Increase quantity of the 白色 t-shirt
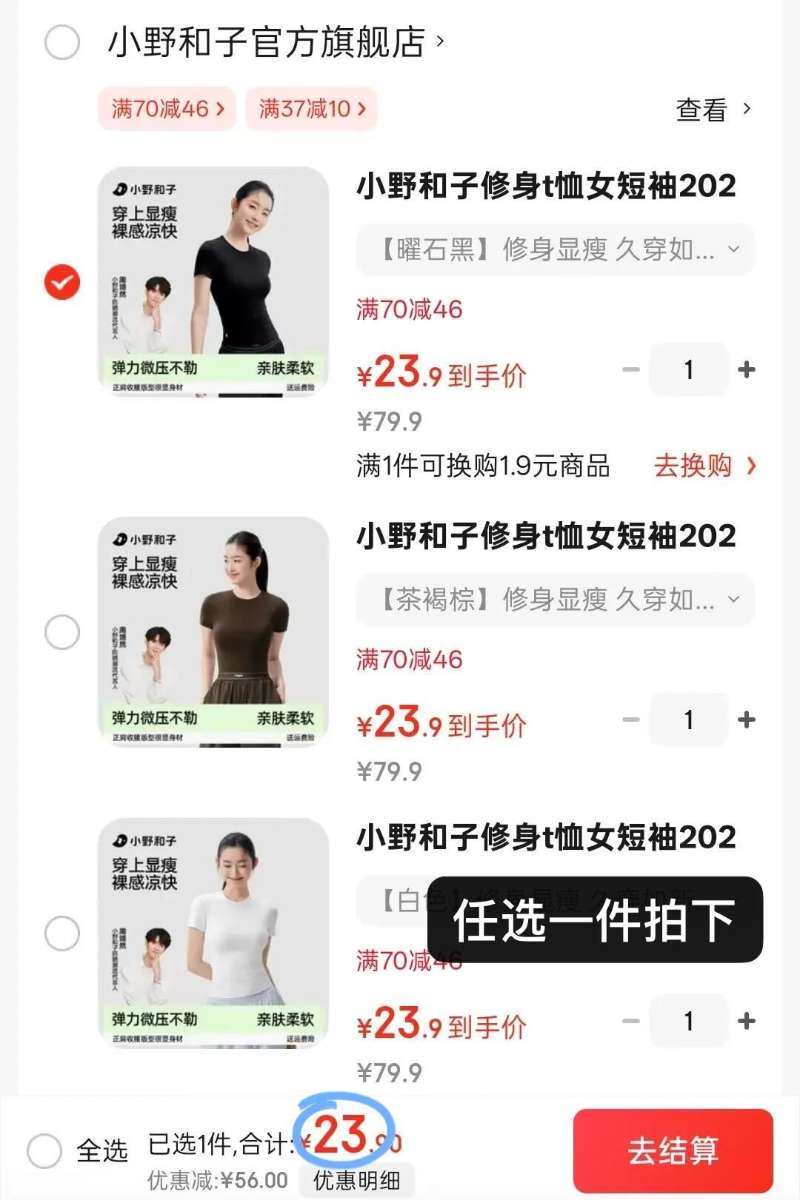The width and height of the screenshot is (800, 1200). (746, 1021)
